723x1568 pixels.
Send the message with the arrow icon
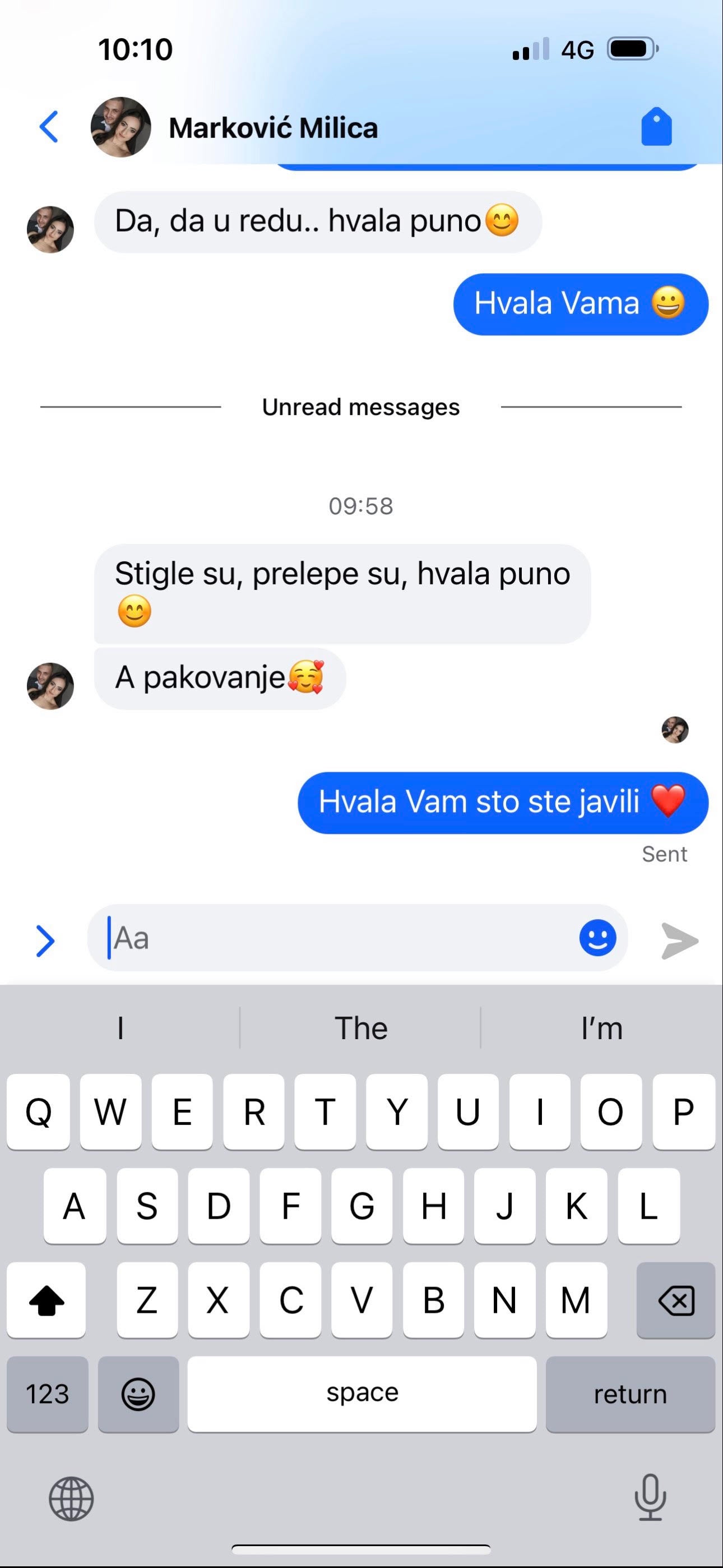tap(680, 940)
